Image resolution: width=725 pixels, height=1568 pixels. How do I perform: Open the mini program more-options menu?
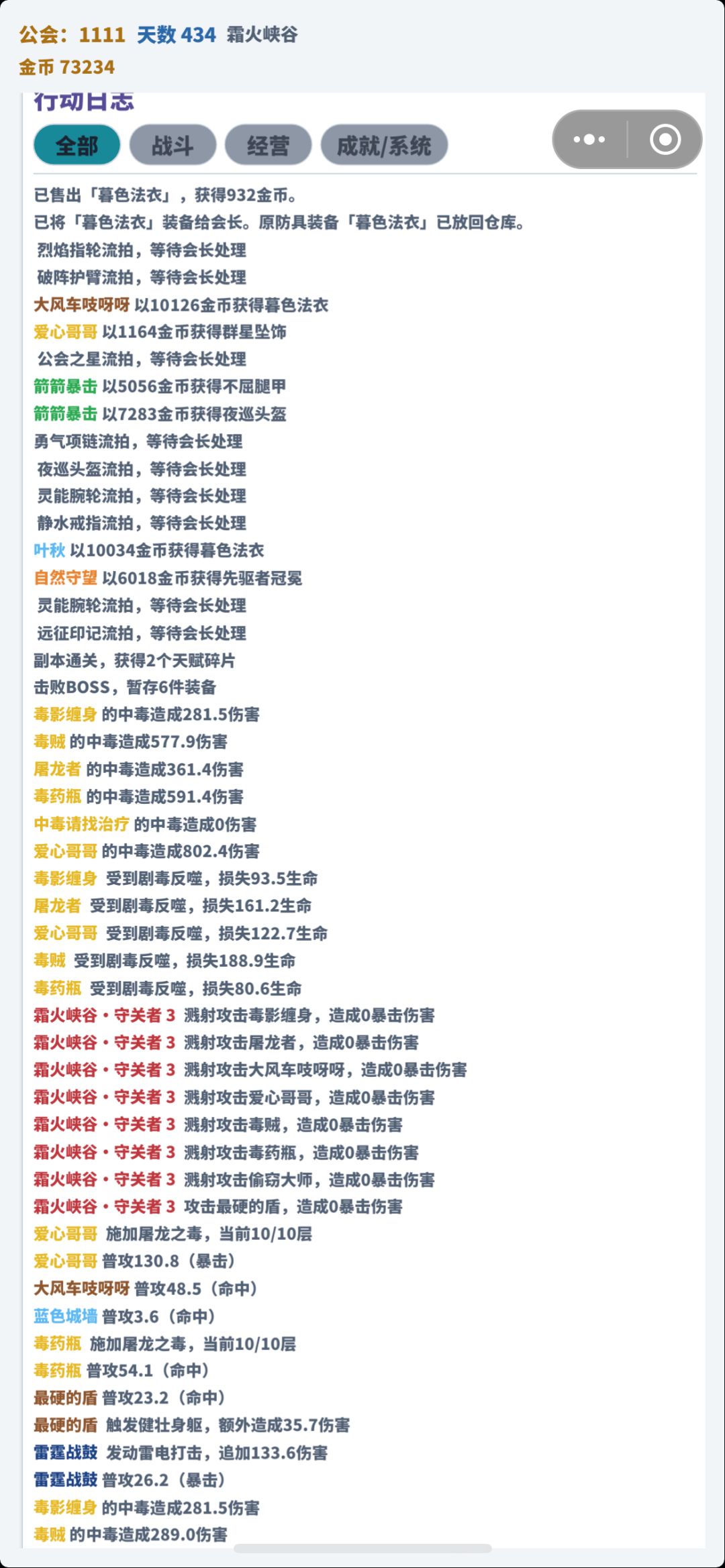click(x=589, y=140)
